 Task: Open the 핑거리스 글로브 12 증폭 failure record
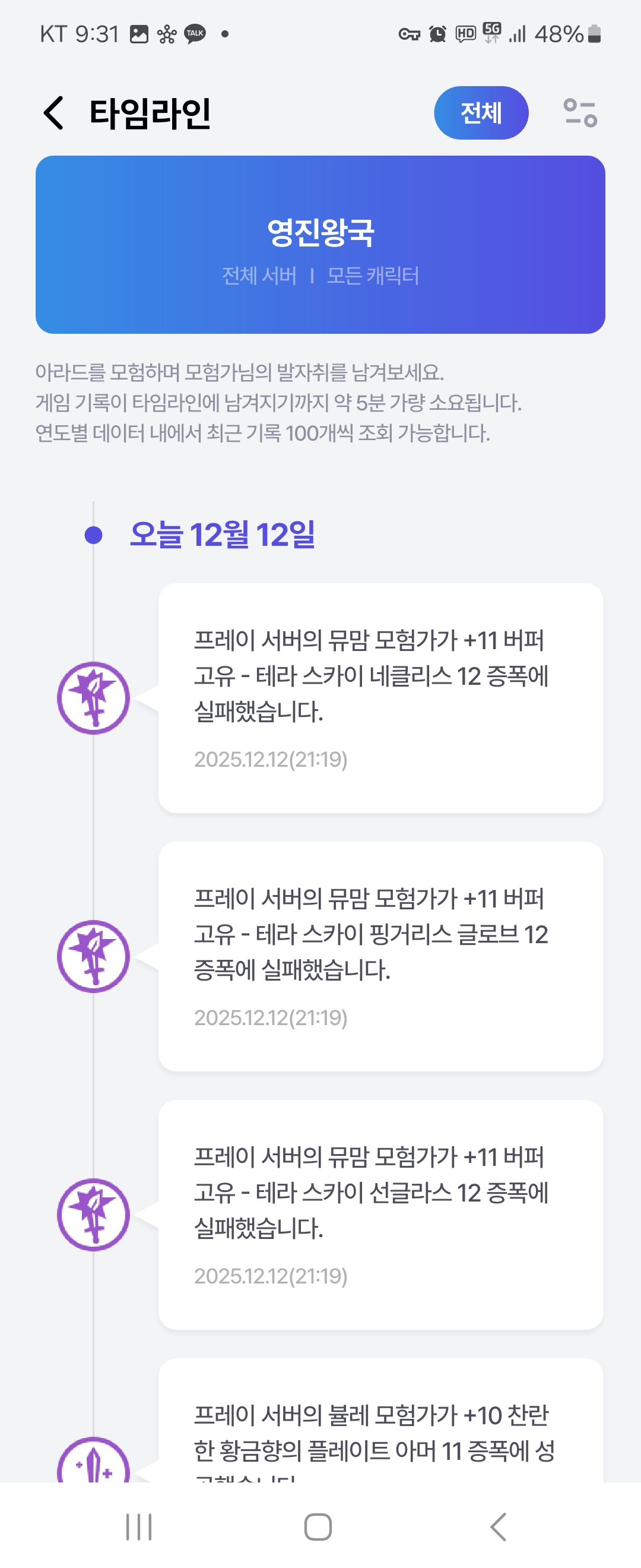click(380, 956)
